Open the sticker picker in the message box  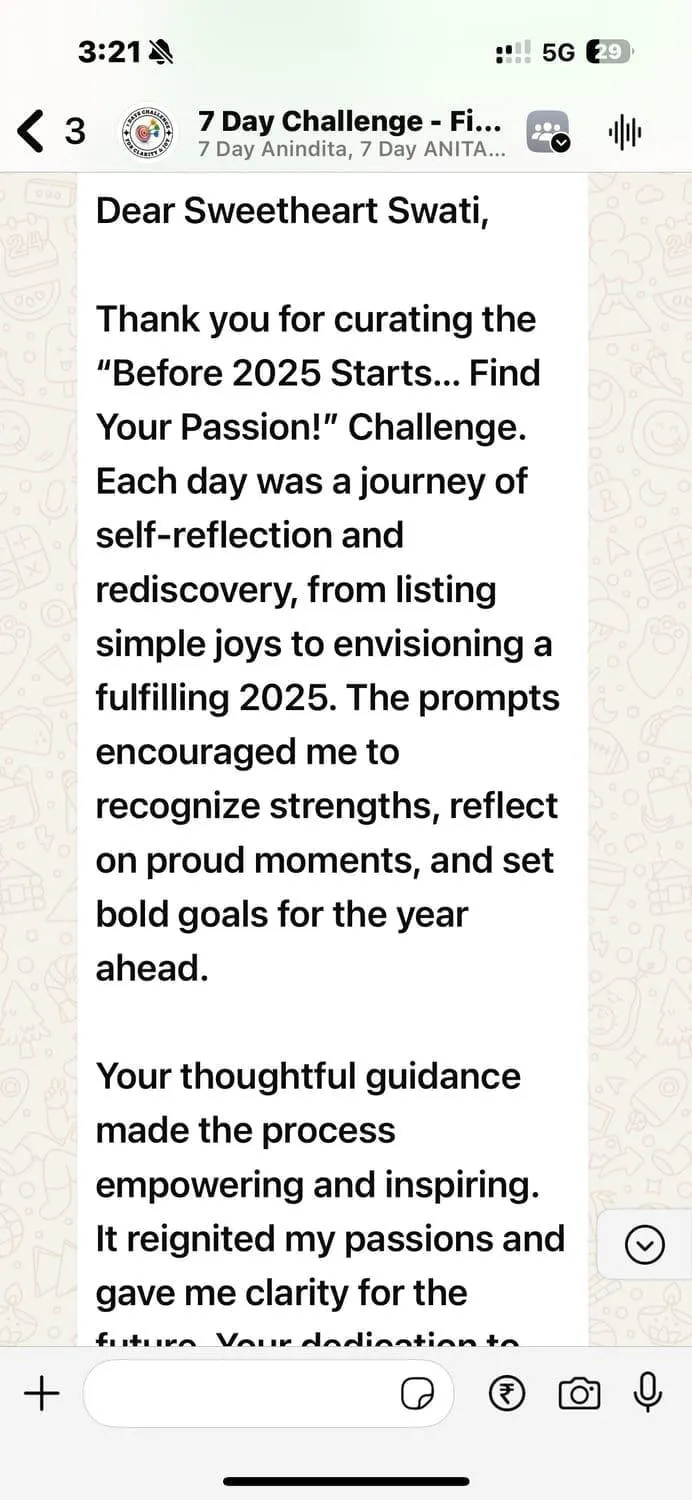(x=417, y=1393)
